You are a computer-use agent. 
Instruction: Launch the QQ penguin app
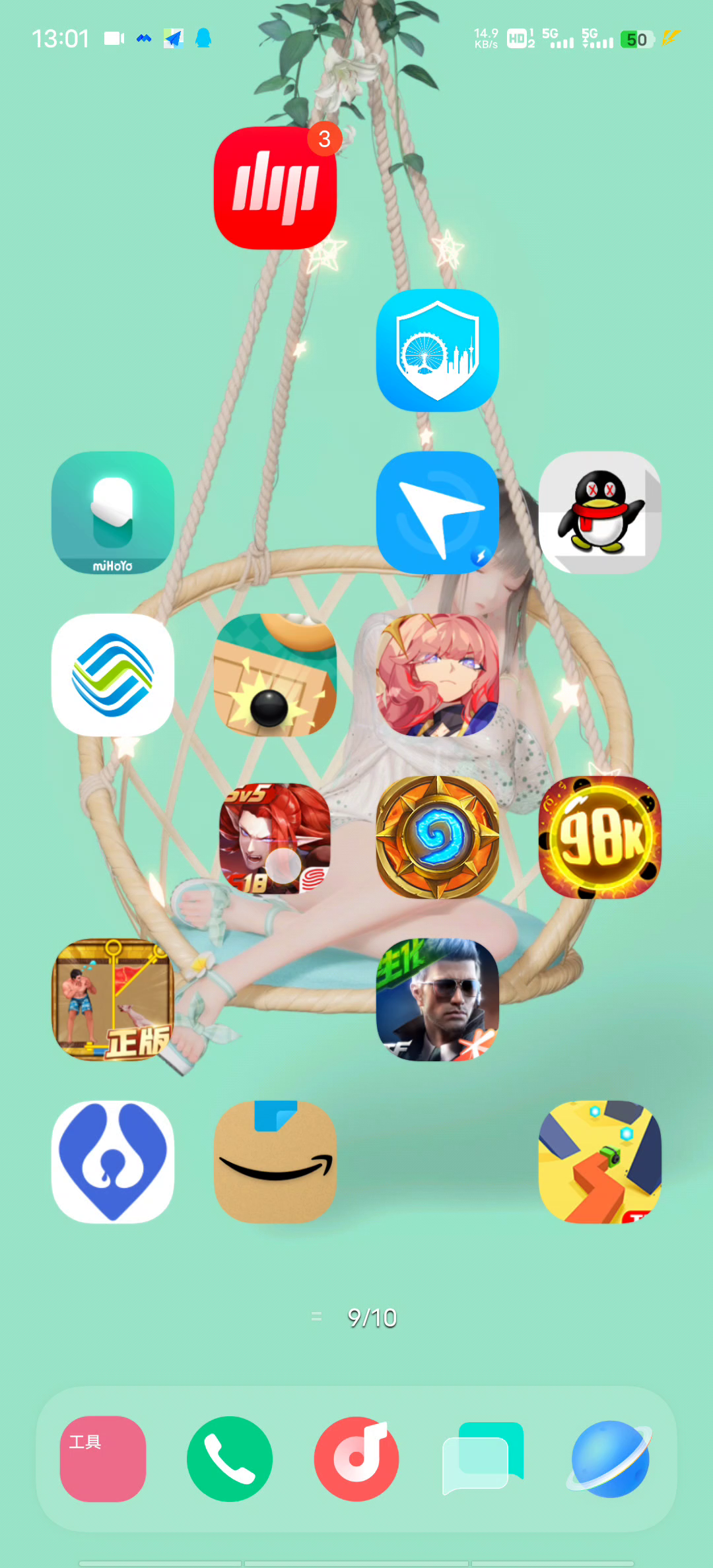coord(600,513)
